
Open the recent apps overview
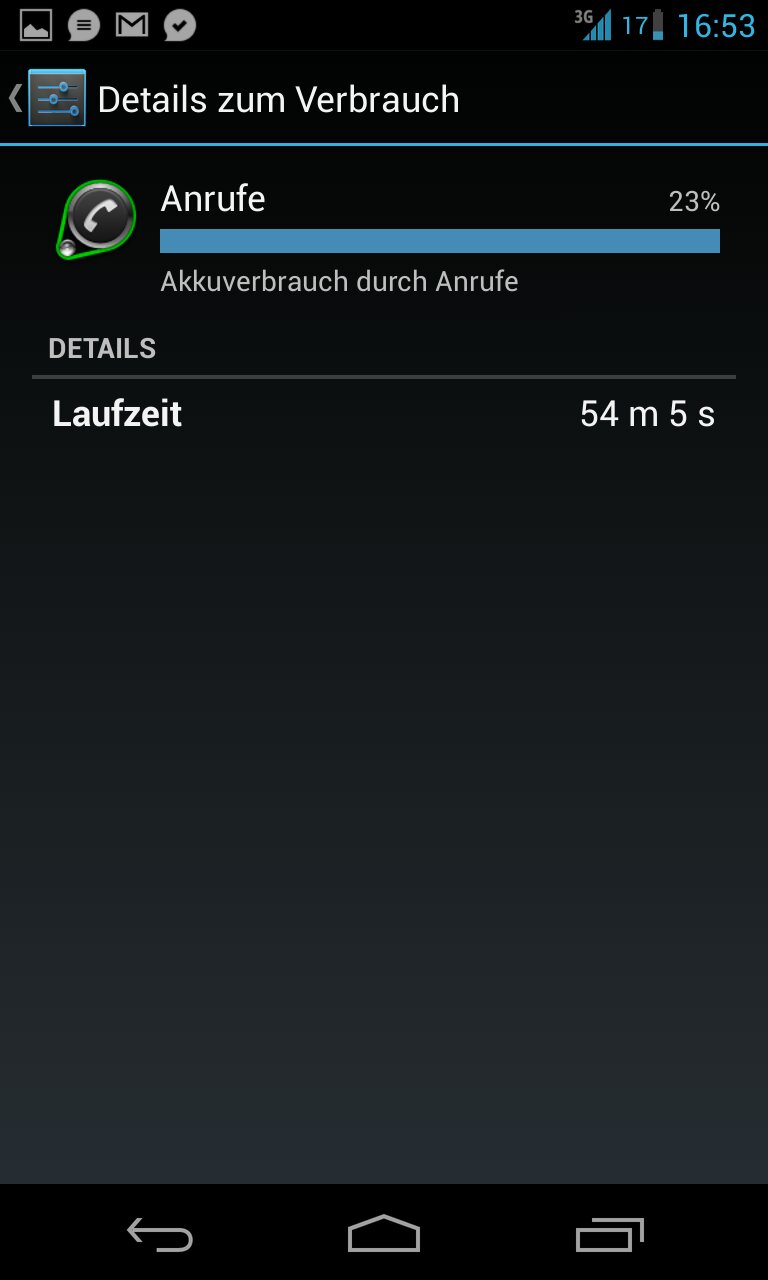point(609,1235)
